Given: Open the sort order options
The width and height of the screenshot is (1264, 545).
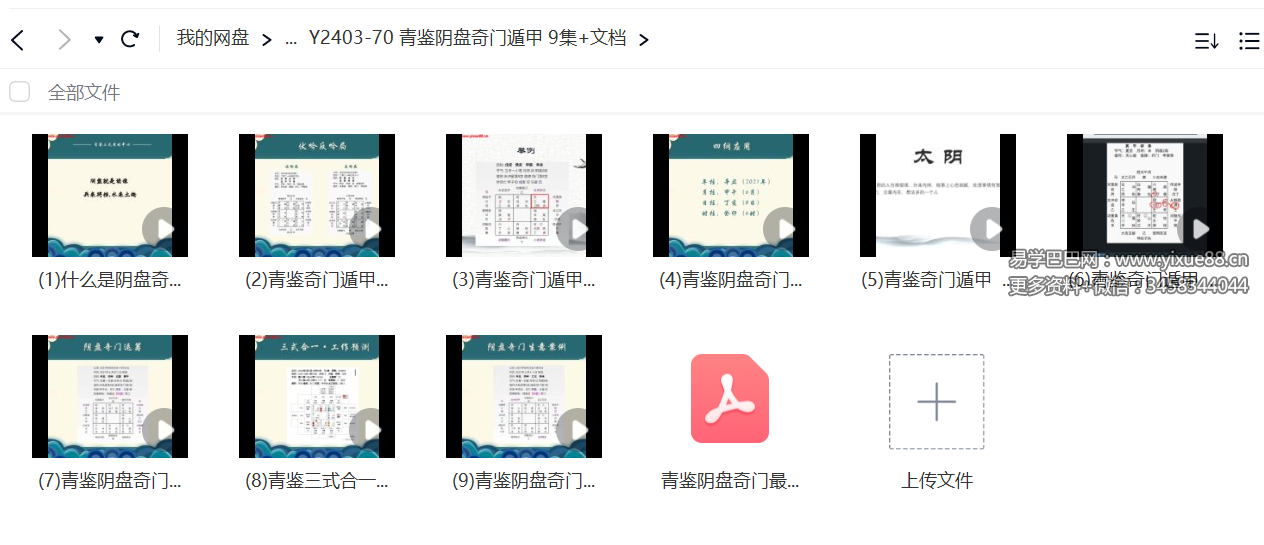Looking at the screenshot, I should [1207, 41].
